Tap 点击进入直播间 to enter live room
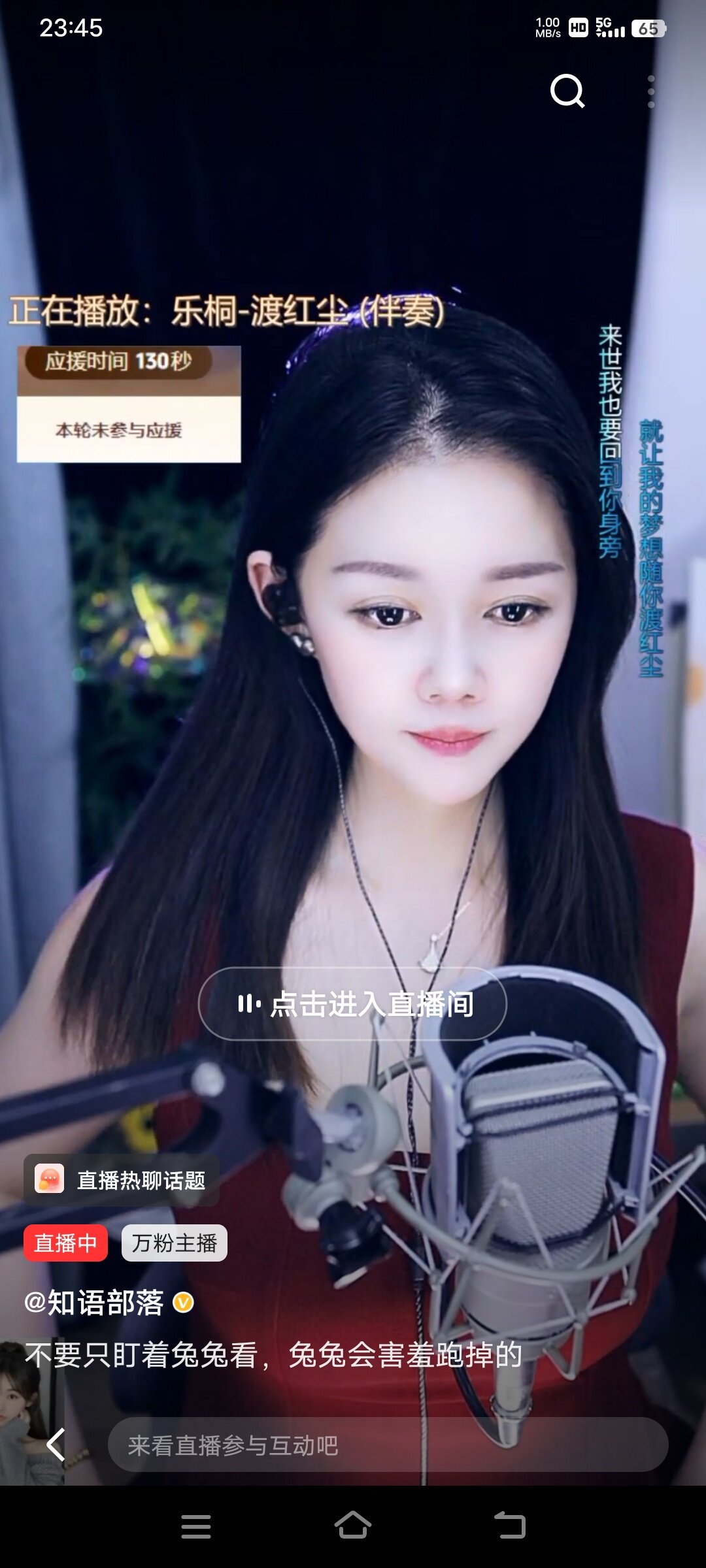706x1568 pixels. [x=353, y=1004]
